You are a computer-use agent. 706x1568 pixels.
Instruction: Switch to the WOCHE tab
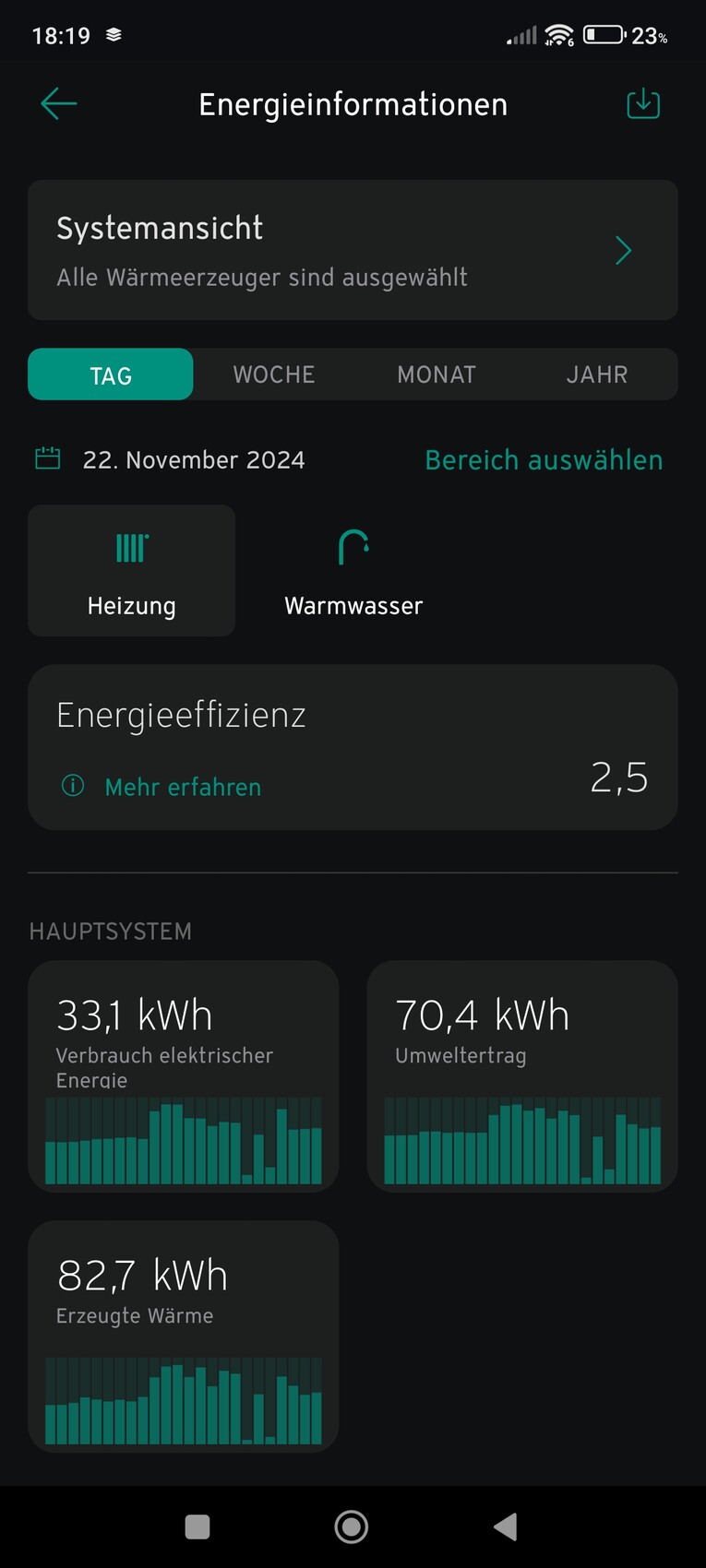tap(274, 374)
